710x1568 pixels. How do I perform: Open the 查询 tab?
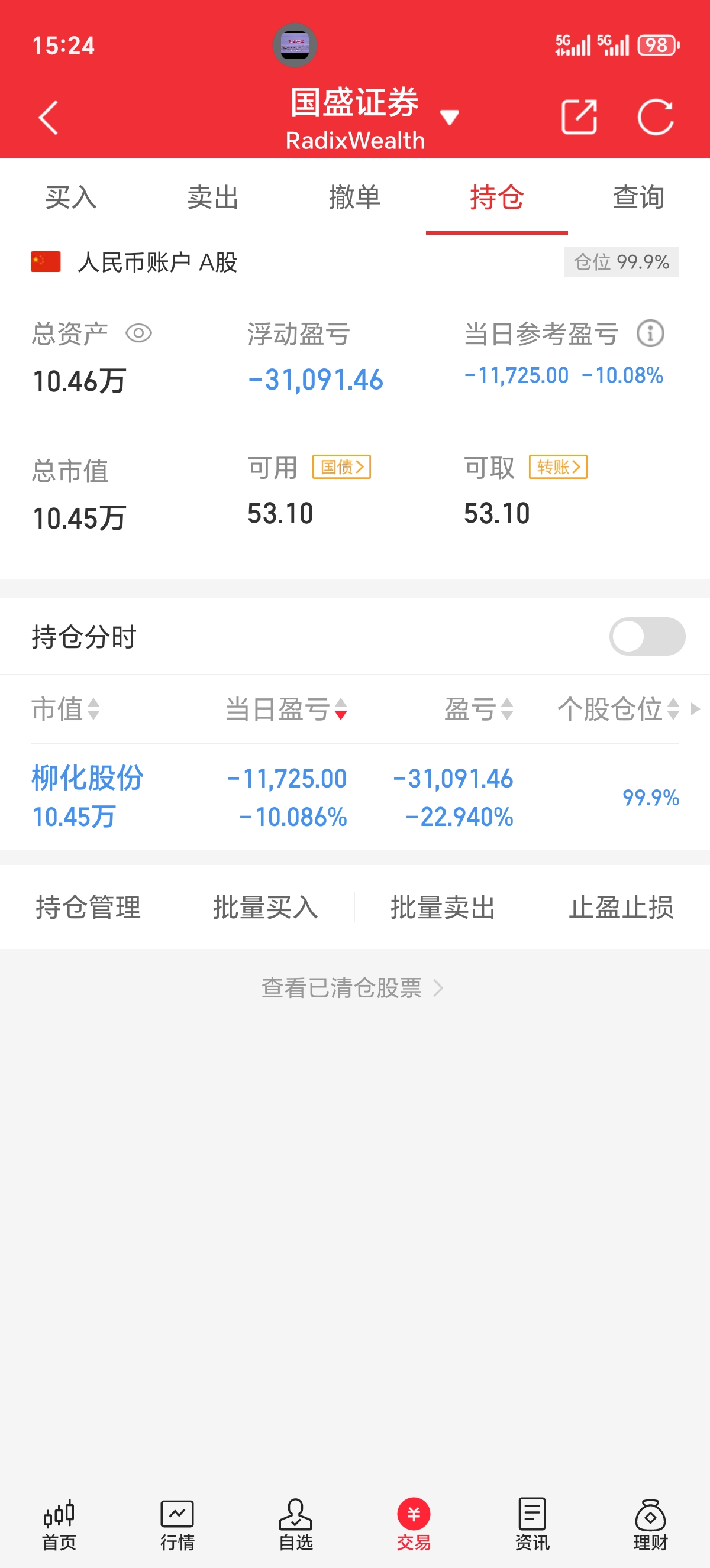point(638,197)
